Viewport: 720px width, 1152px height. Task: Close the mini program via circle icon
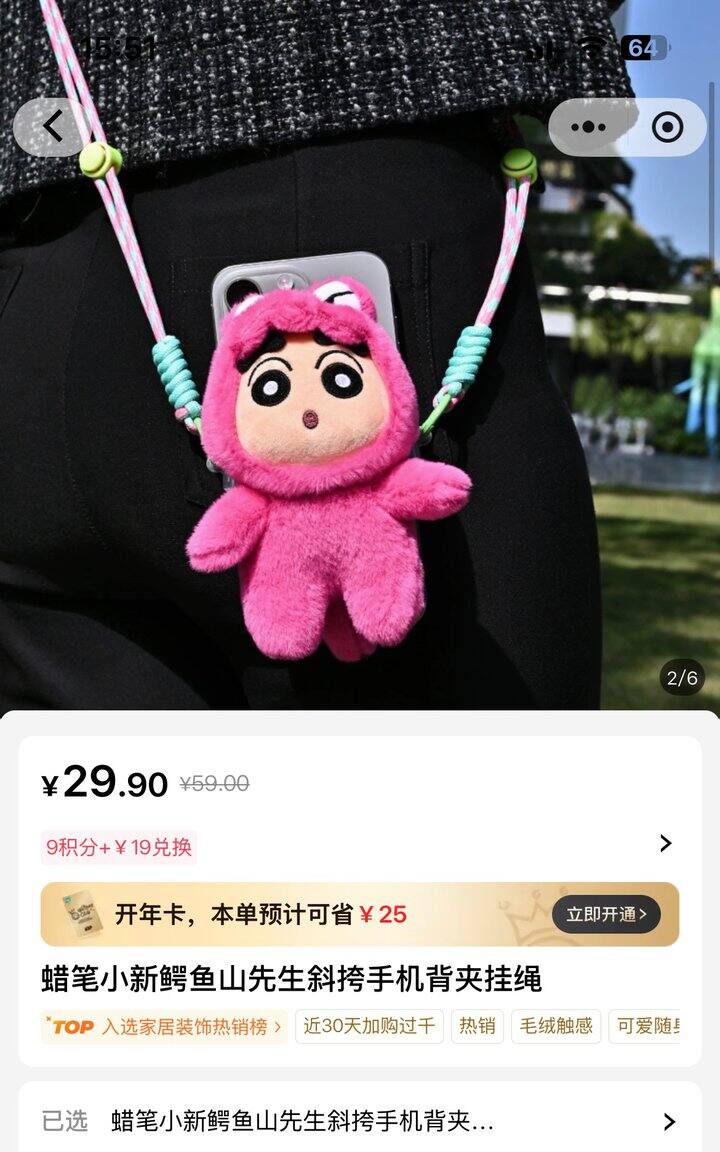pos(667,128)
